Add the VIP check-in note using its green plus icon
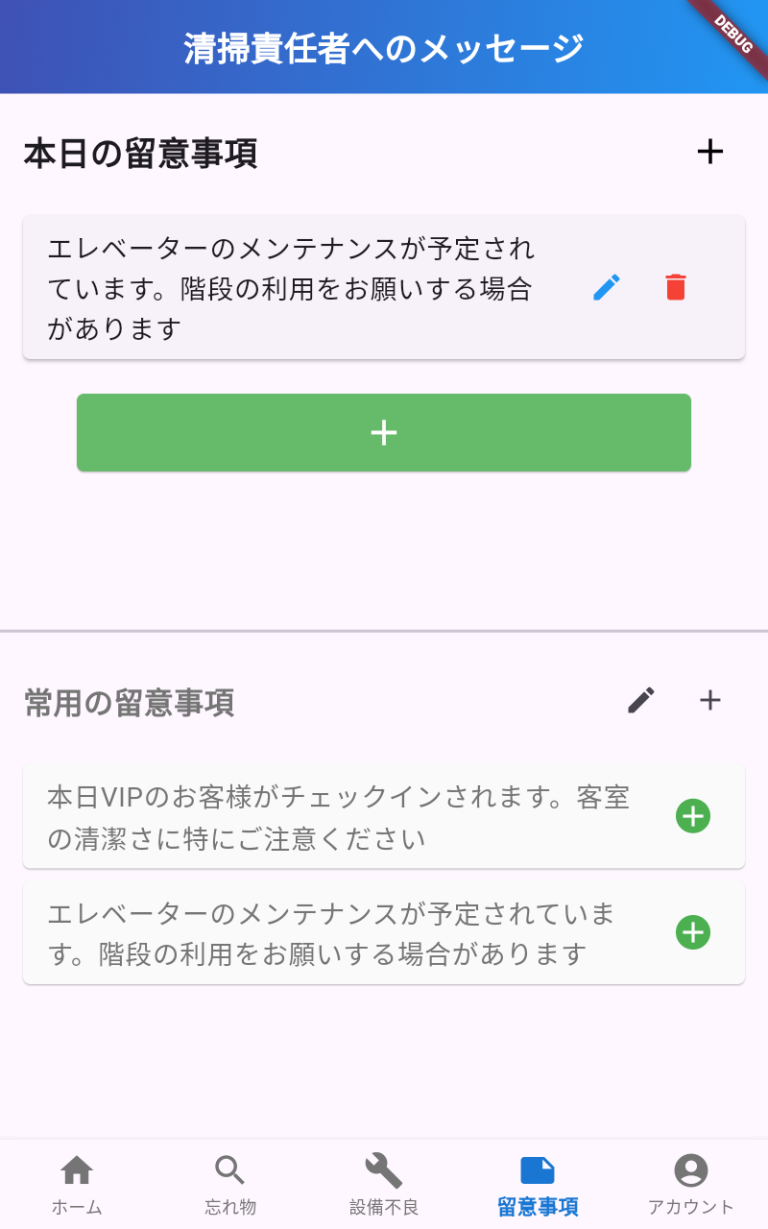768x1229 pixels. (692, 816)
